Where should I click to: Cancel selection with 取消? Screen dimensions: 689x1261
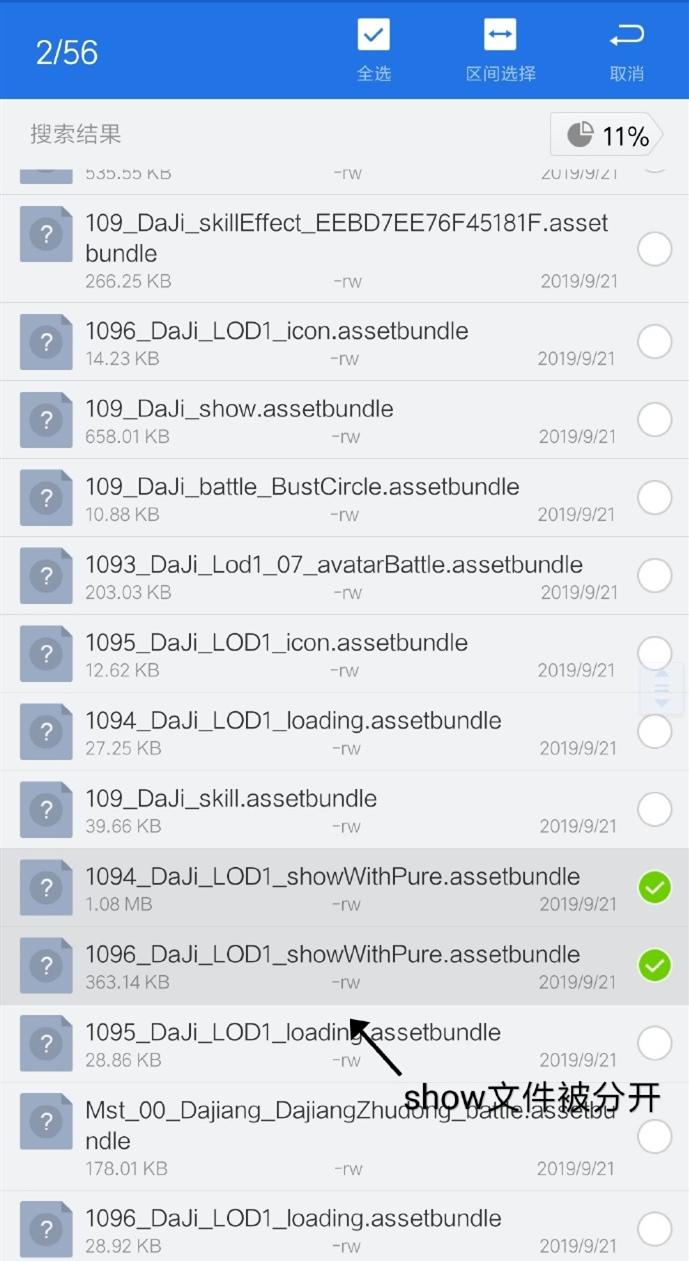click(x=626, y=50)
